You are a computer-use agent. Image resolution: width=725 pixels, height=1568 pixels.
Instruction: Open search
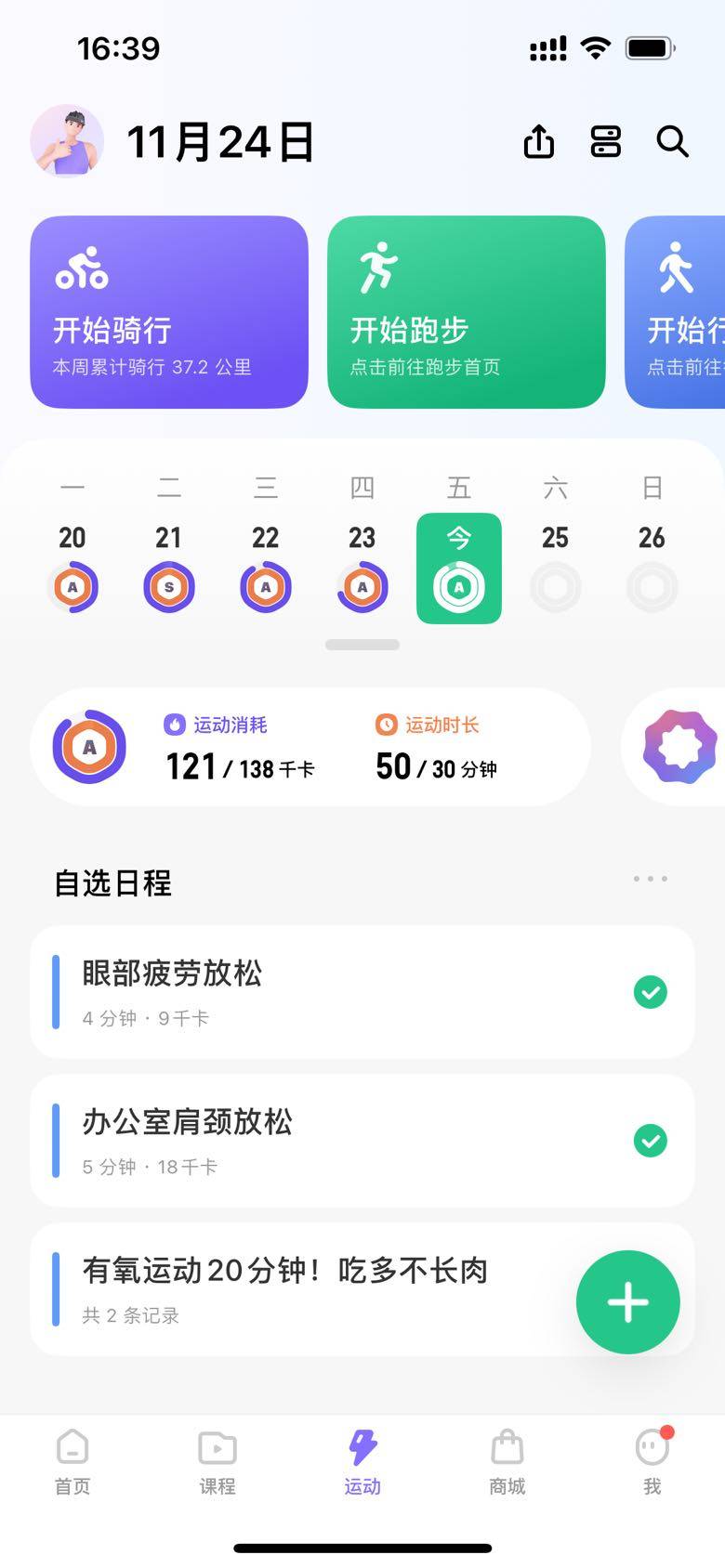[672, 142]
